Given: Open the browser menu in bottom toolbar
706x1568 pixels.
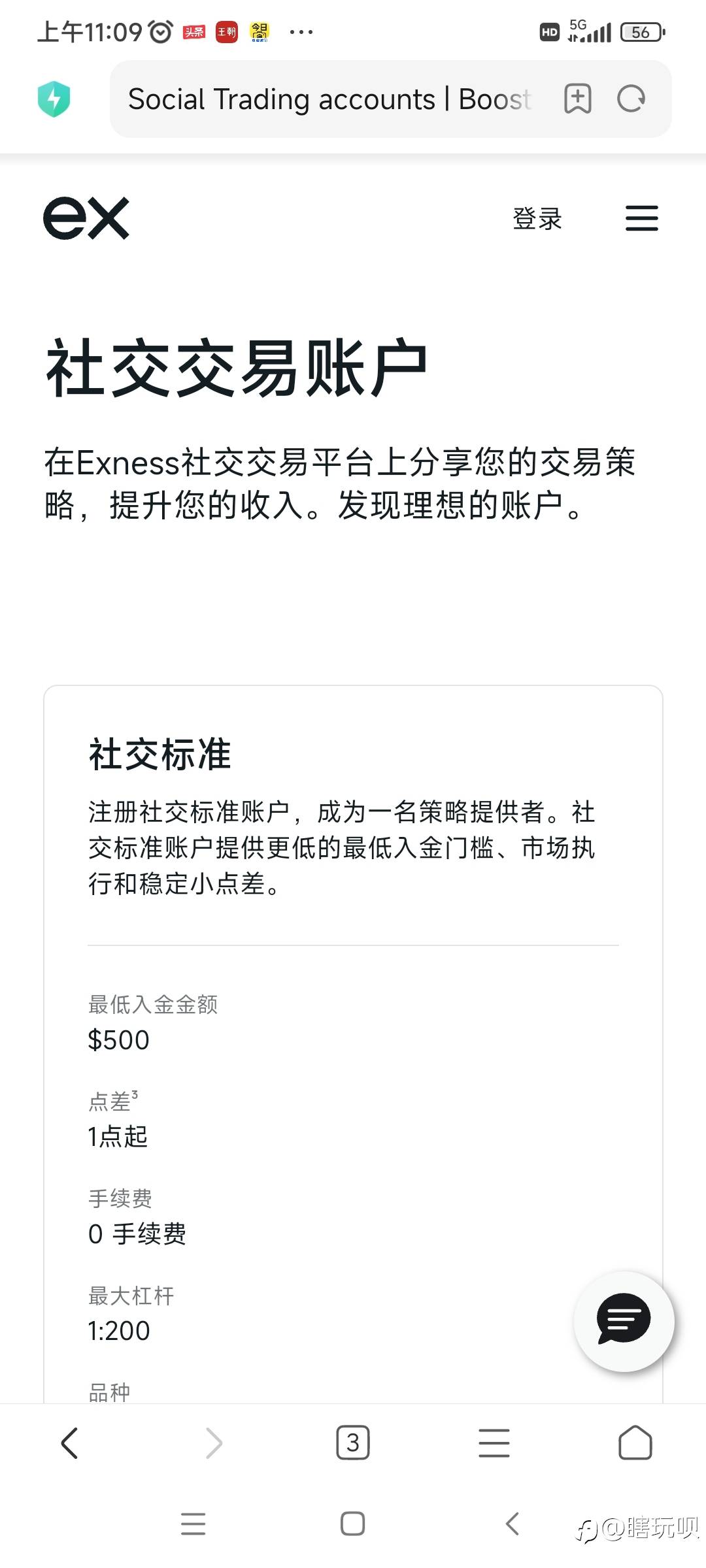Looking at the screenshot, I should click(x=494, y=1443).
